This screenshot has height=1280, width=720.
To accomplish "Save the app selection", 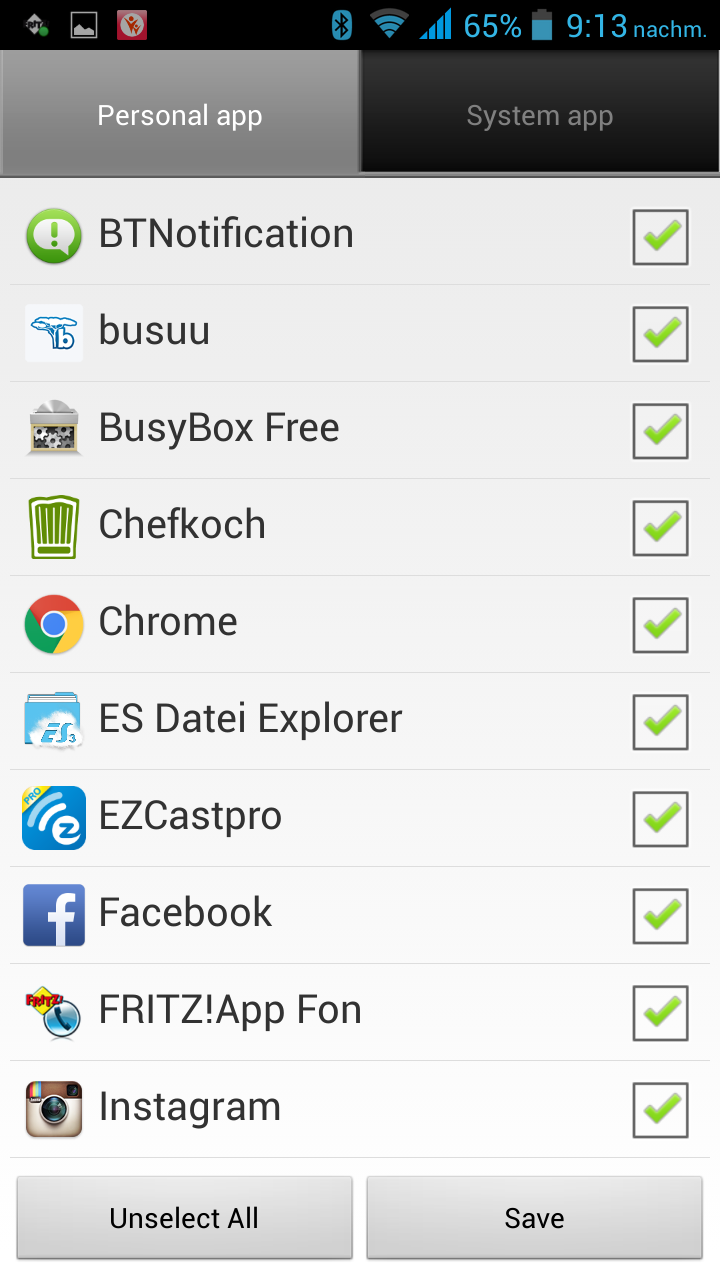I will 534,1217.
